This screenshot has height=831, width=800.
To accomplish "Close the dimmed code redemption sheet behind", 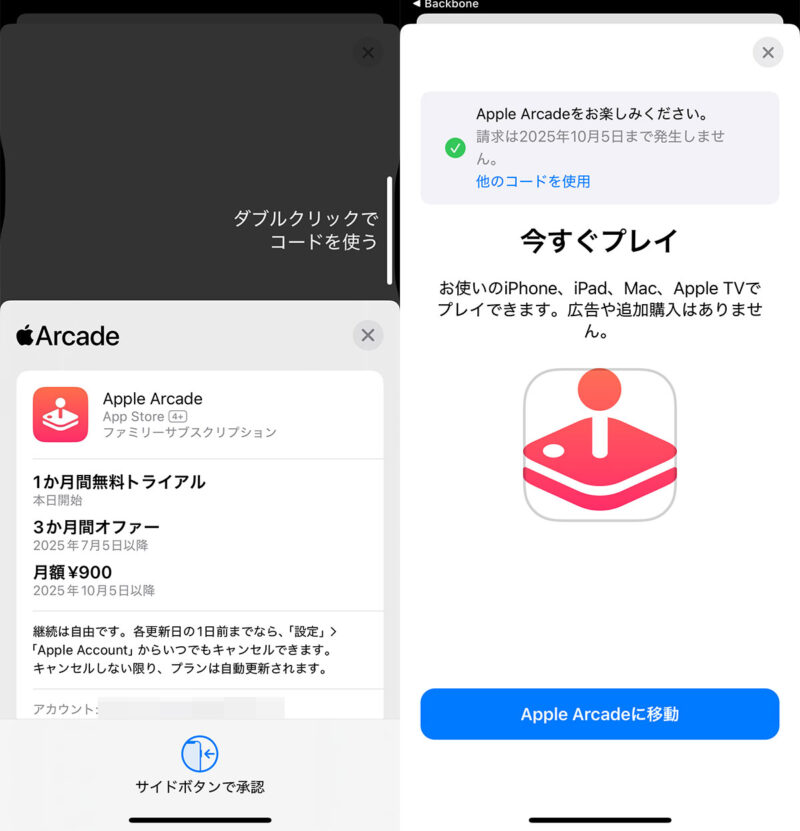I will tap(368, 53).
